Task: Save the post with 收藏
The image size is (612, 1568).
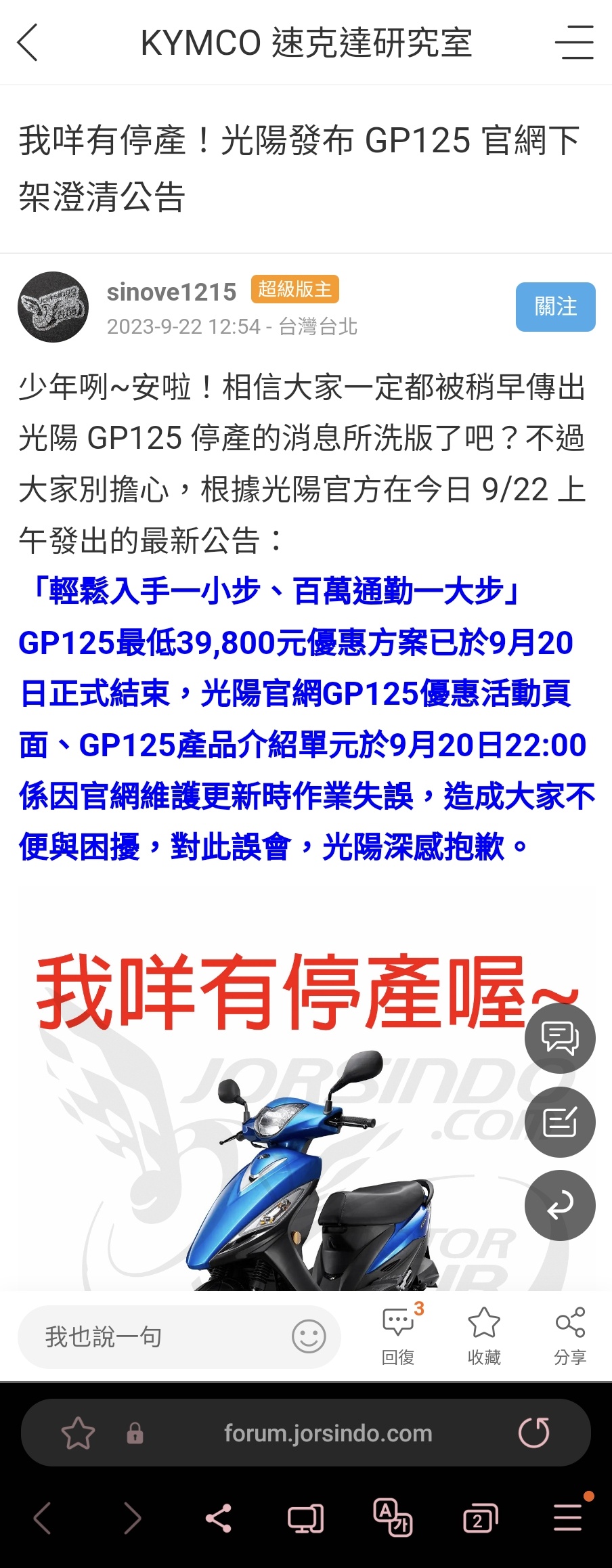Action: point(484,1334)
